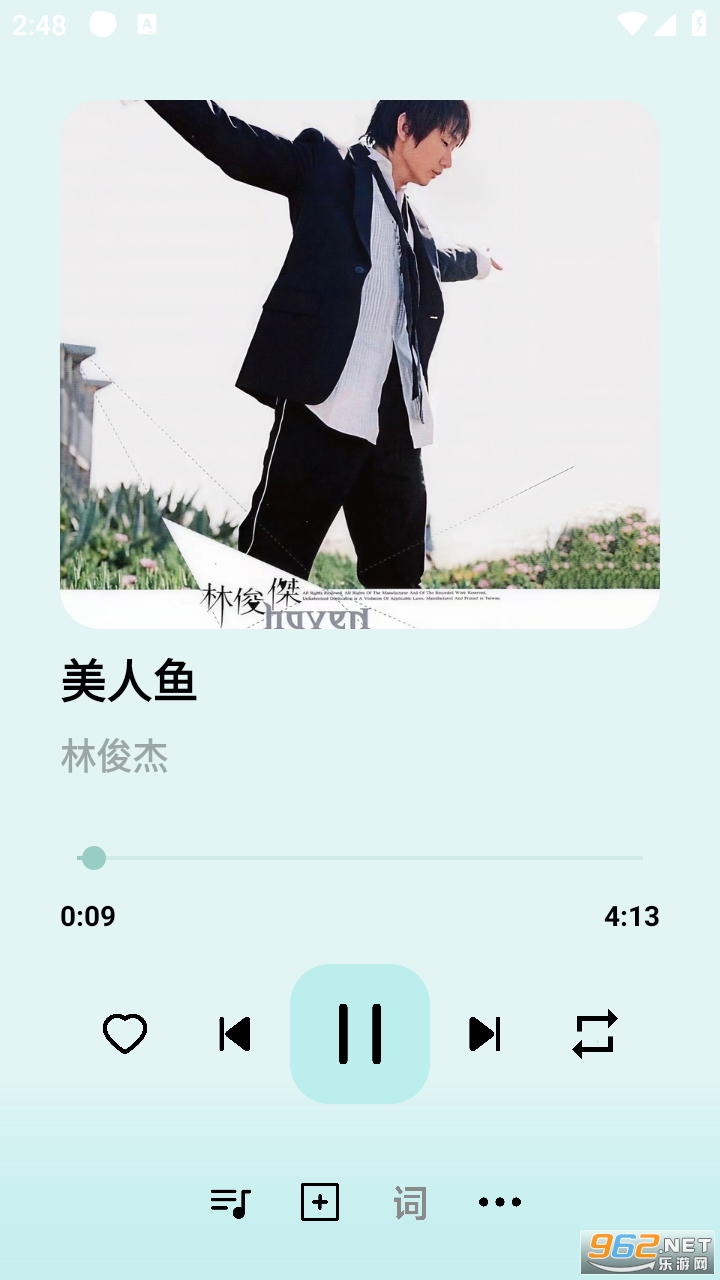This screenshot has height=1280, width=720.
Task: Open the playlist queue icon
Action: click(x=230, y=1202)
